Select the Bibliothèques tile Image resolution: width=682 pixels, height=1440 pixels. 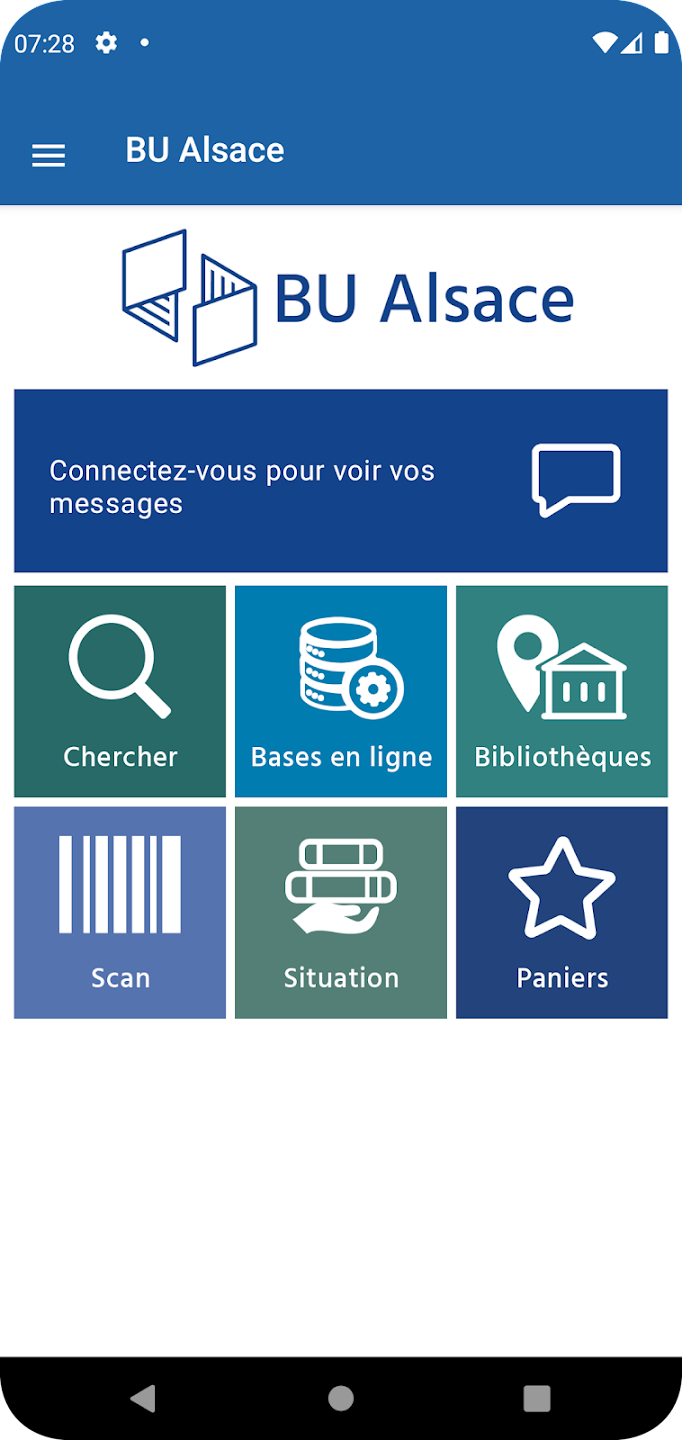(x=562, y=691)
